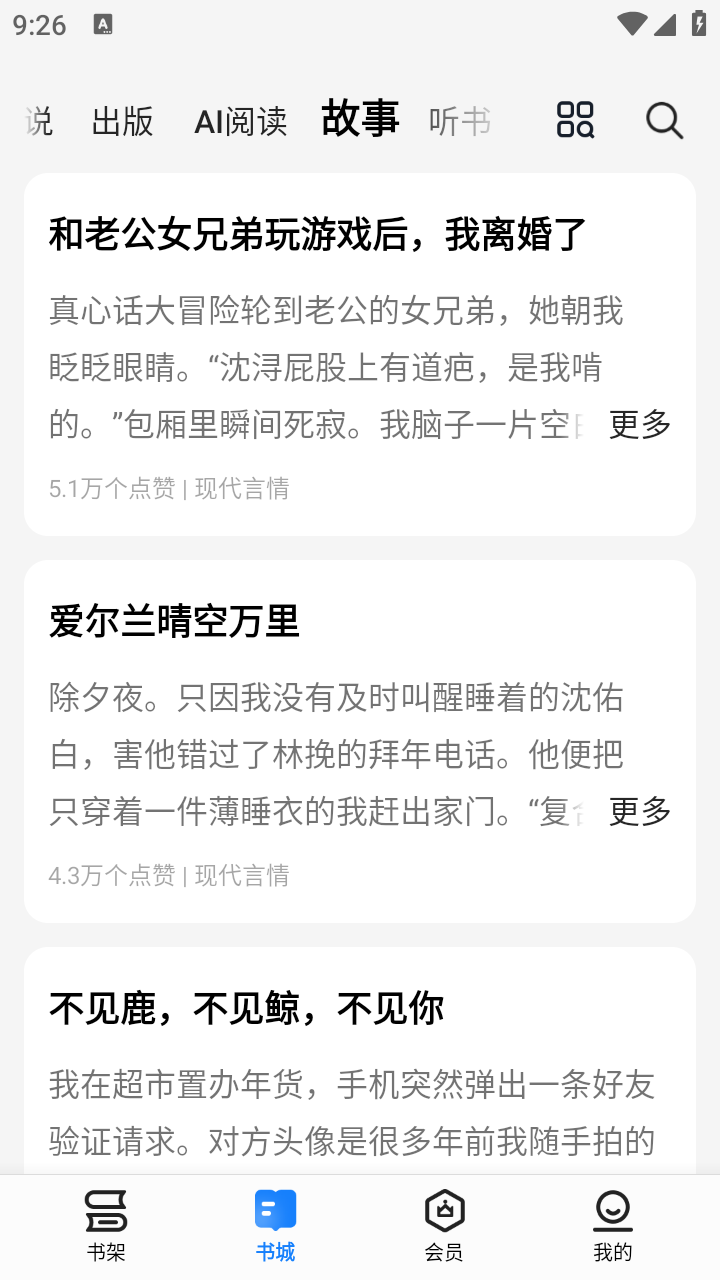Open the category browse grid icon
The image size is (720, 1280).
click(574, 119)
